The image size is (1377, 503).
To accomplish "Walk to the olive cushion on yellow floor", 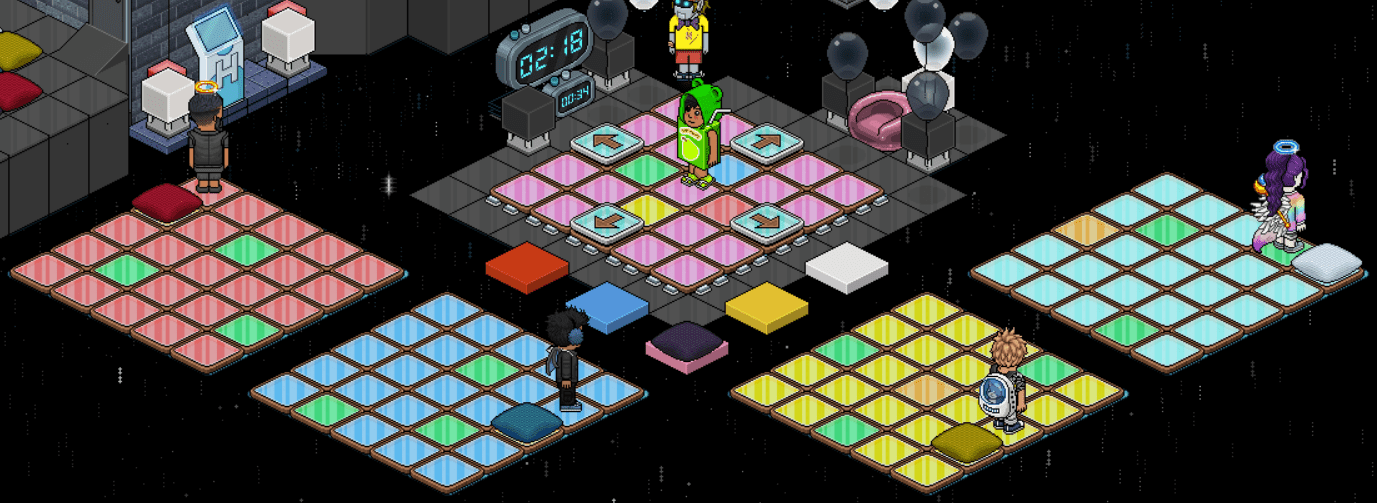I will pyautogui.click(x=966, y=439).
